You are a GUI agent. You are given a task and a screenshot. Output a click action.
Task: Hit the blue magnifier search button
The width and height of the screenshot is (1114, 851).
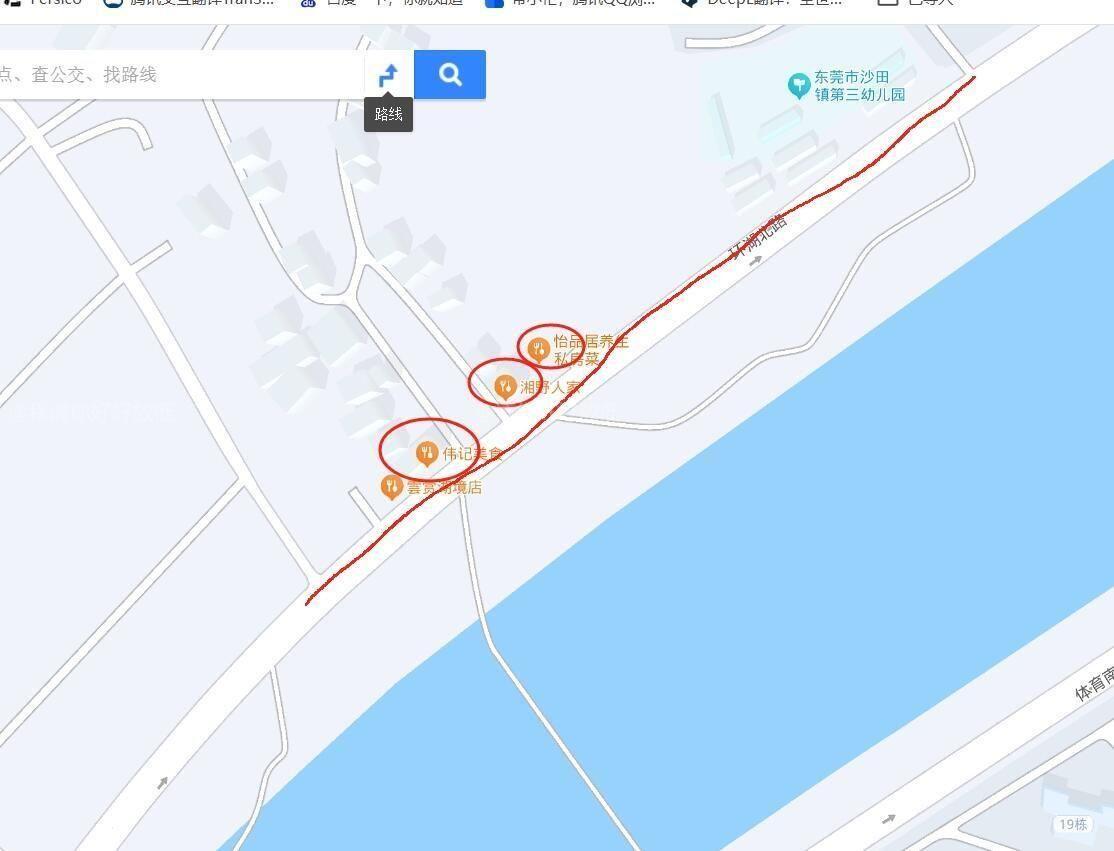click(x=450, y=75)
